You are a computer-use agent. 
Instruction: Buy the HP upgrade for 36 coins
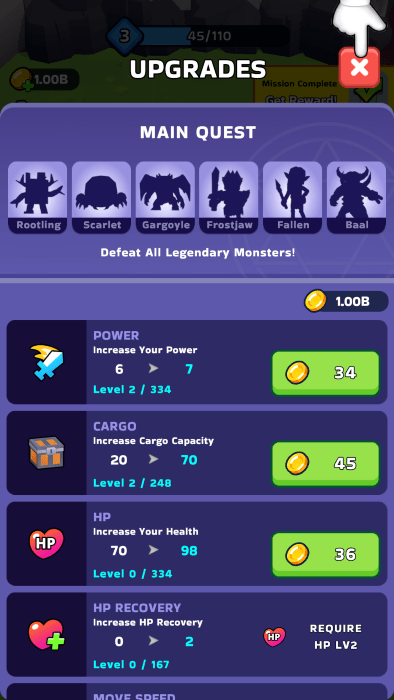click(326, 554)
